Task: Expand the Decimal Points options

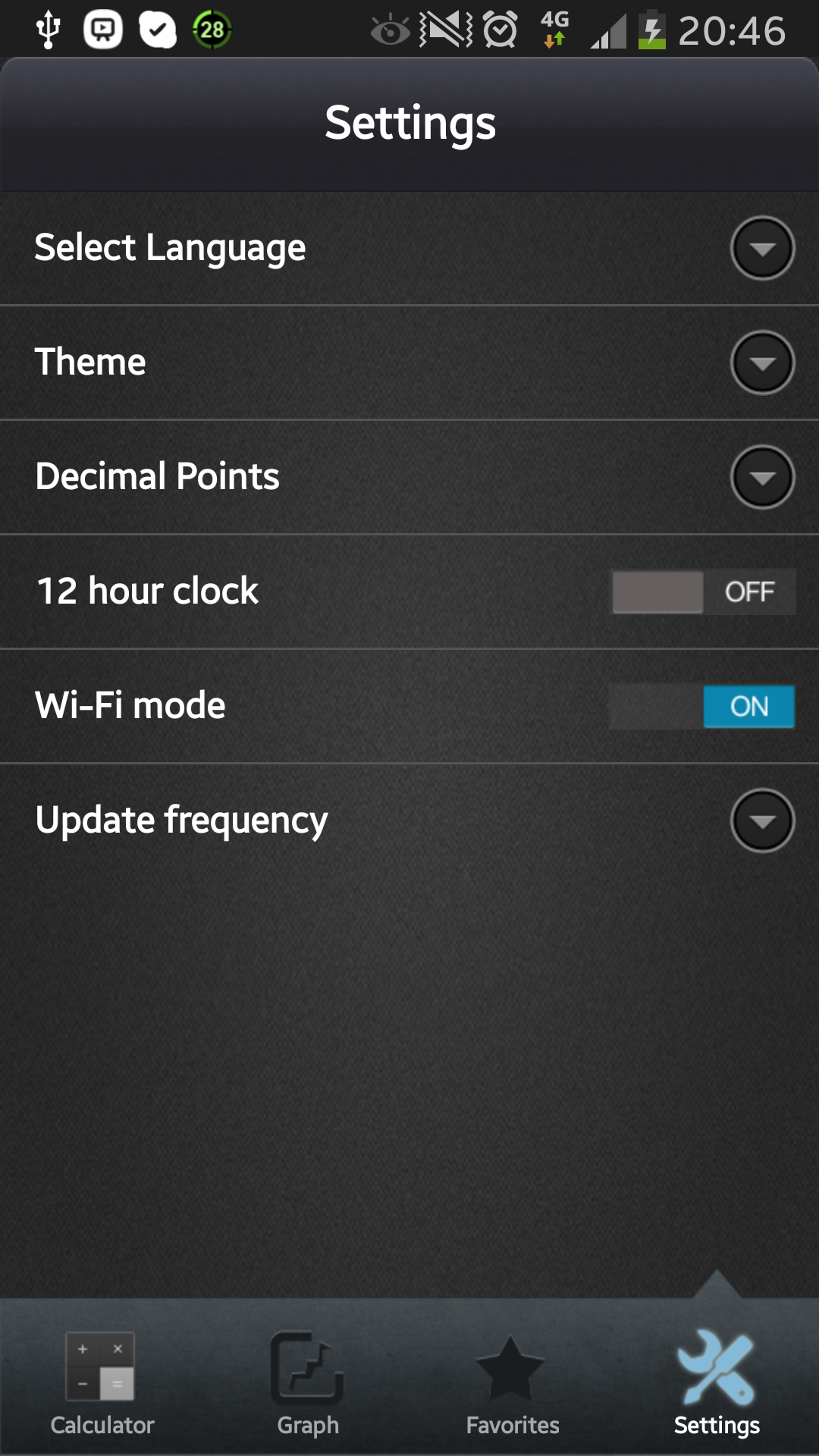Action: 762,477
